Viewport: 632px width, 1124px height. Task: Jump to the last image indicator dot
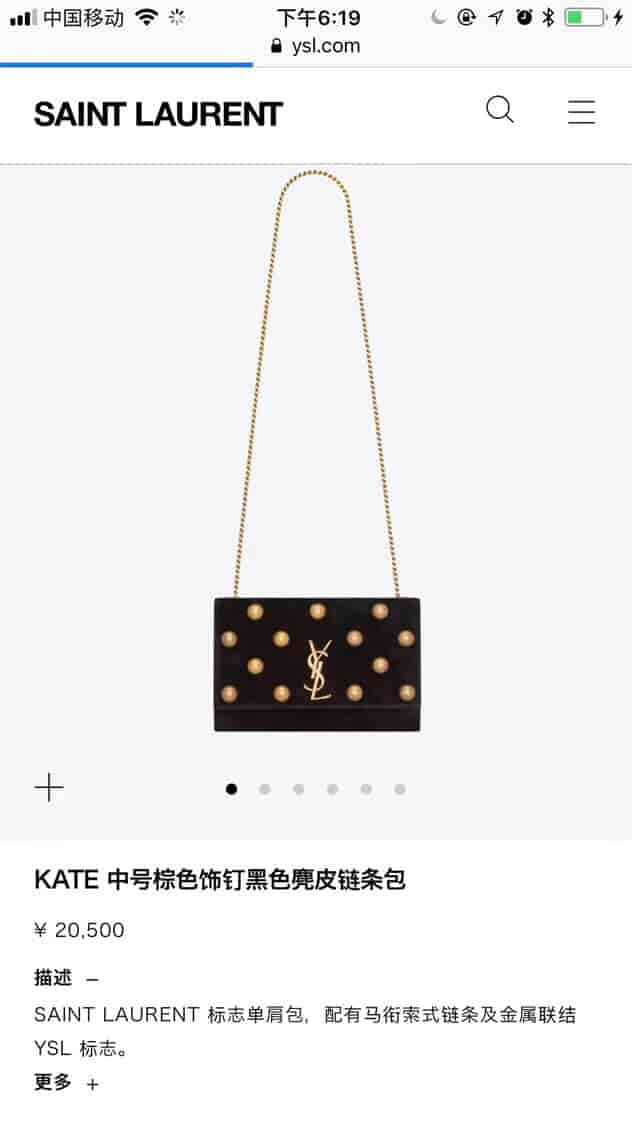coord(400,789)
